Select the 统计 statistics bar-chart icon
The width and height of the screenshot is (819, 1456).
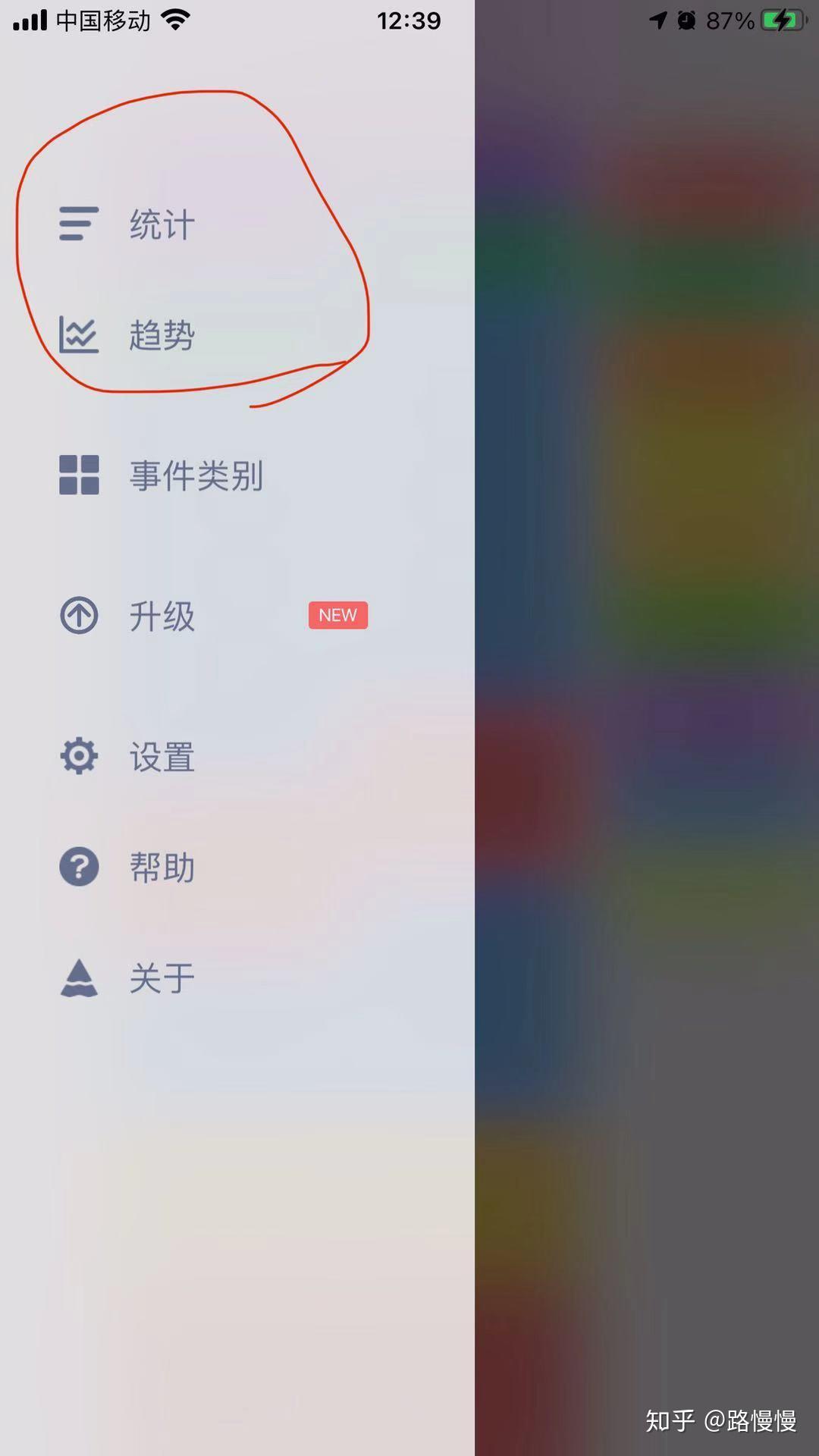(x=78, y=224)
